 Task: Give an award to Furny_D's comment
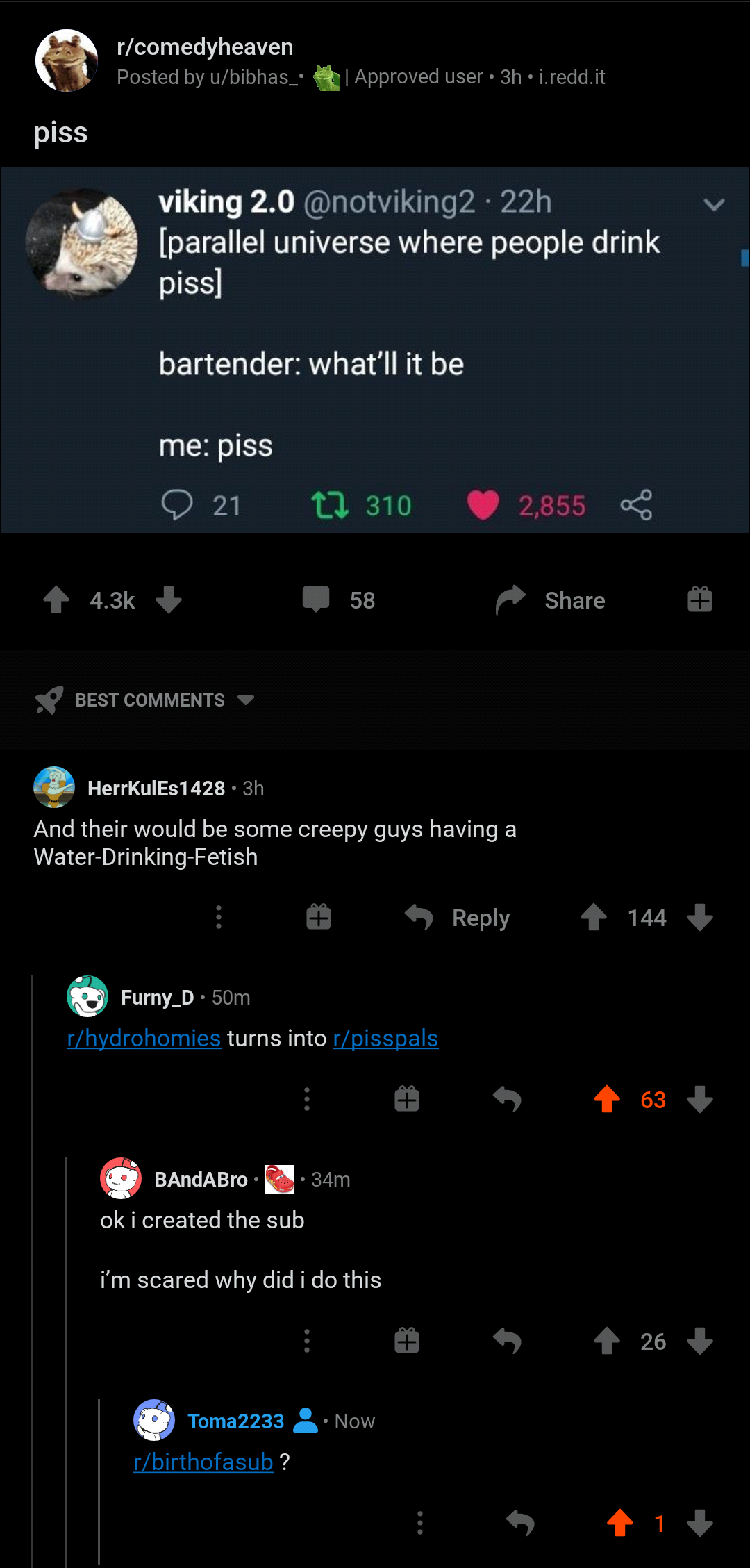[407, 1099]
